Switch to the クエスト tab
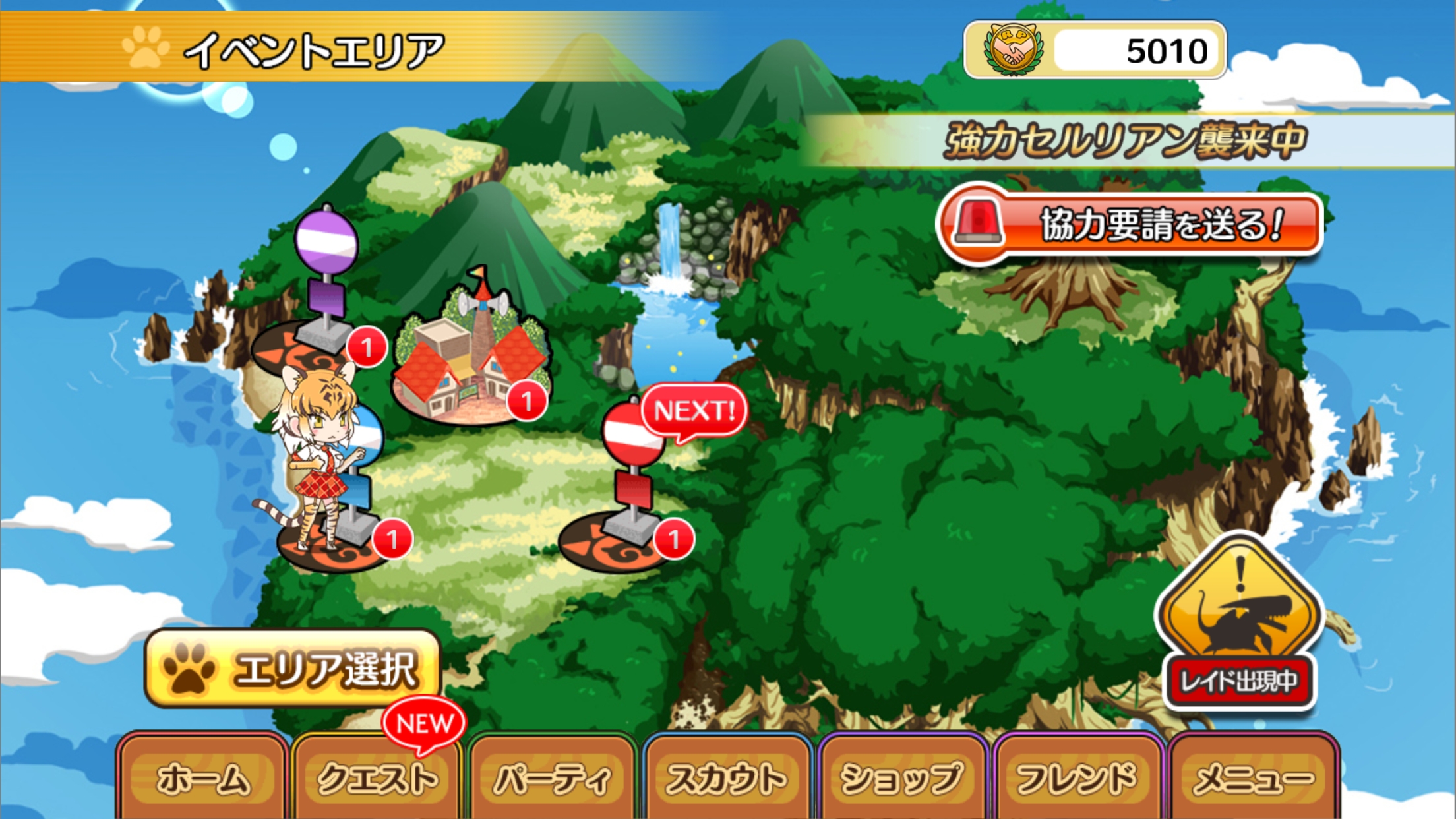 point(377,779)
